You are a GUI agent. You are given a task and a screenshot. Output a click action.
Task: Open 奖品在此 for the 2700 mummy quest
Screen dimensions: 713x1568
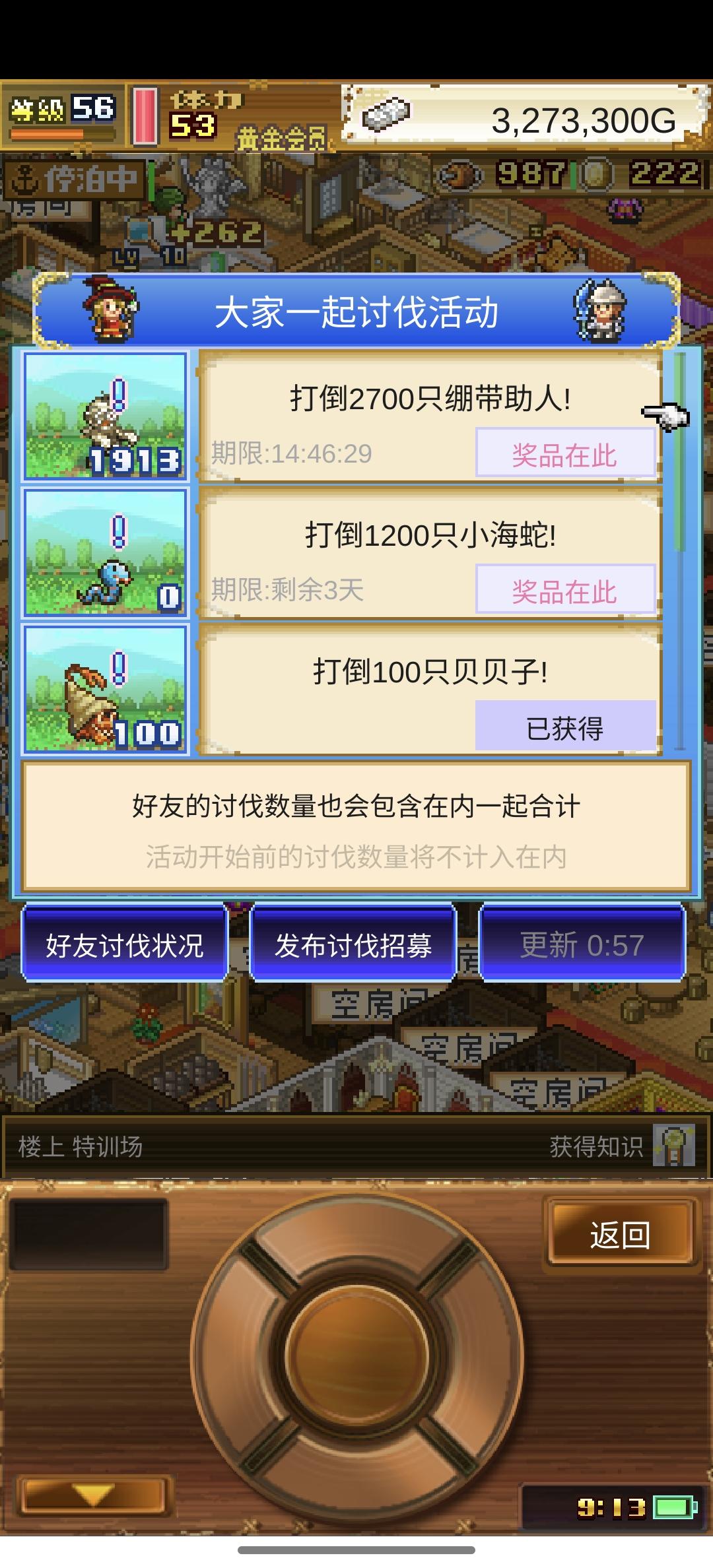click(565, 453)
